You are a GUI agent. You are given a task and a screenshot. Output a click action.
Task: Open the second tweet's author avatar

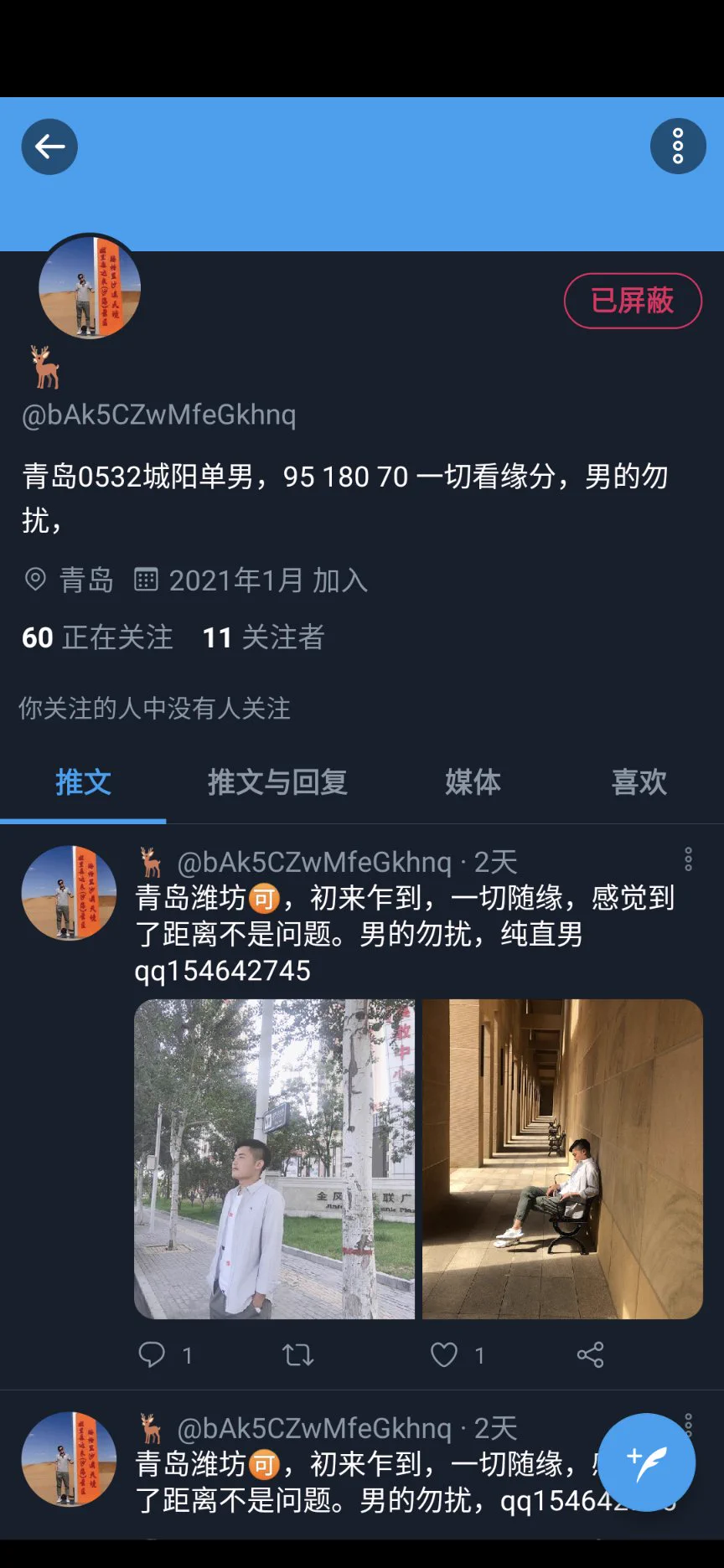[69, 1459]
